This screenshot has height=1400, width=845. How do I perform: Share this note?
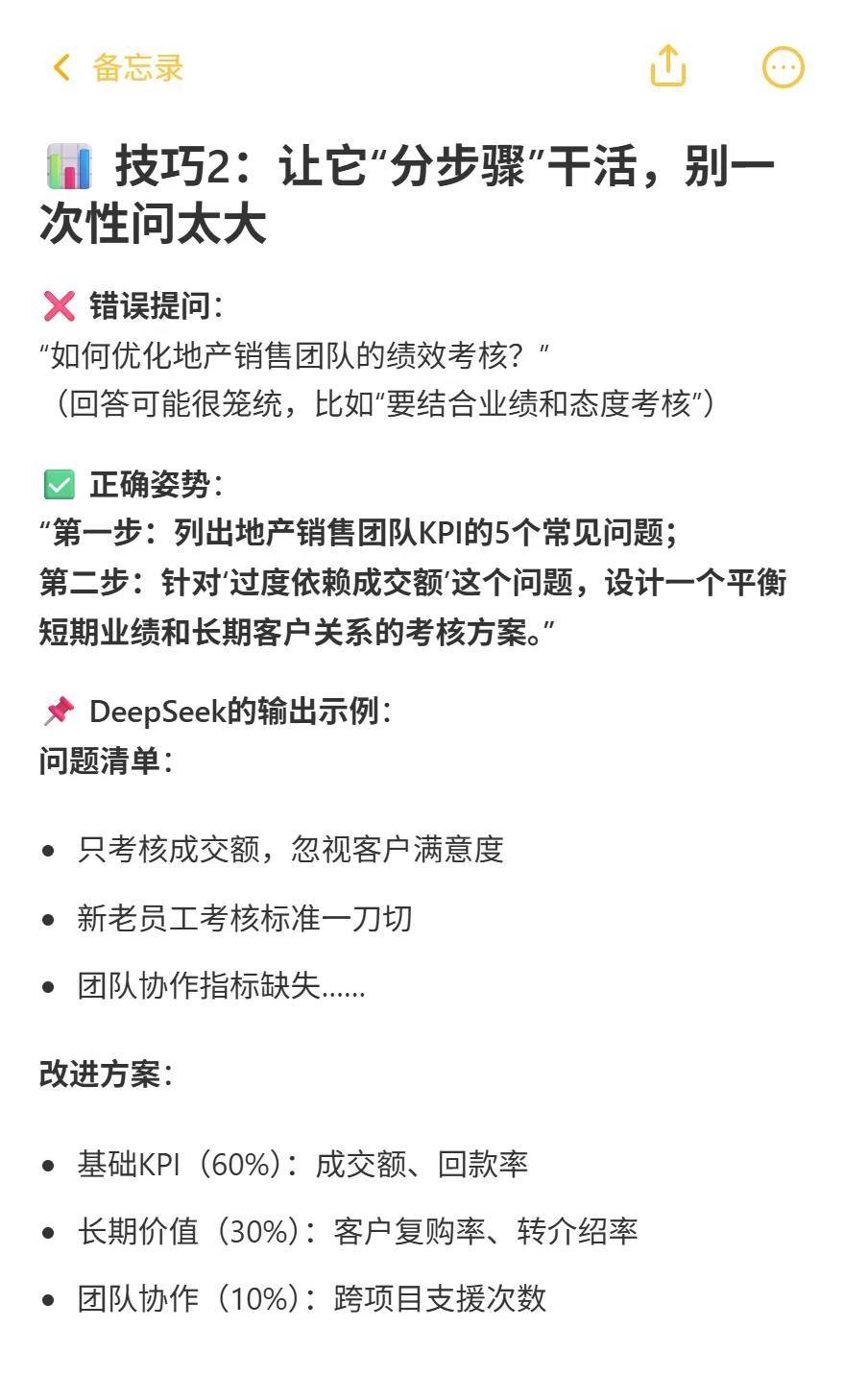[x=668, y=65]
